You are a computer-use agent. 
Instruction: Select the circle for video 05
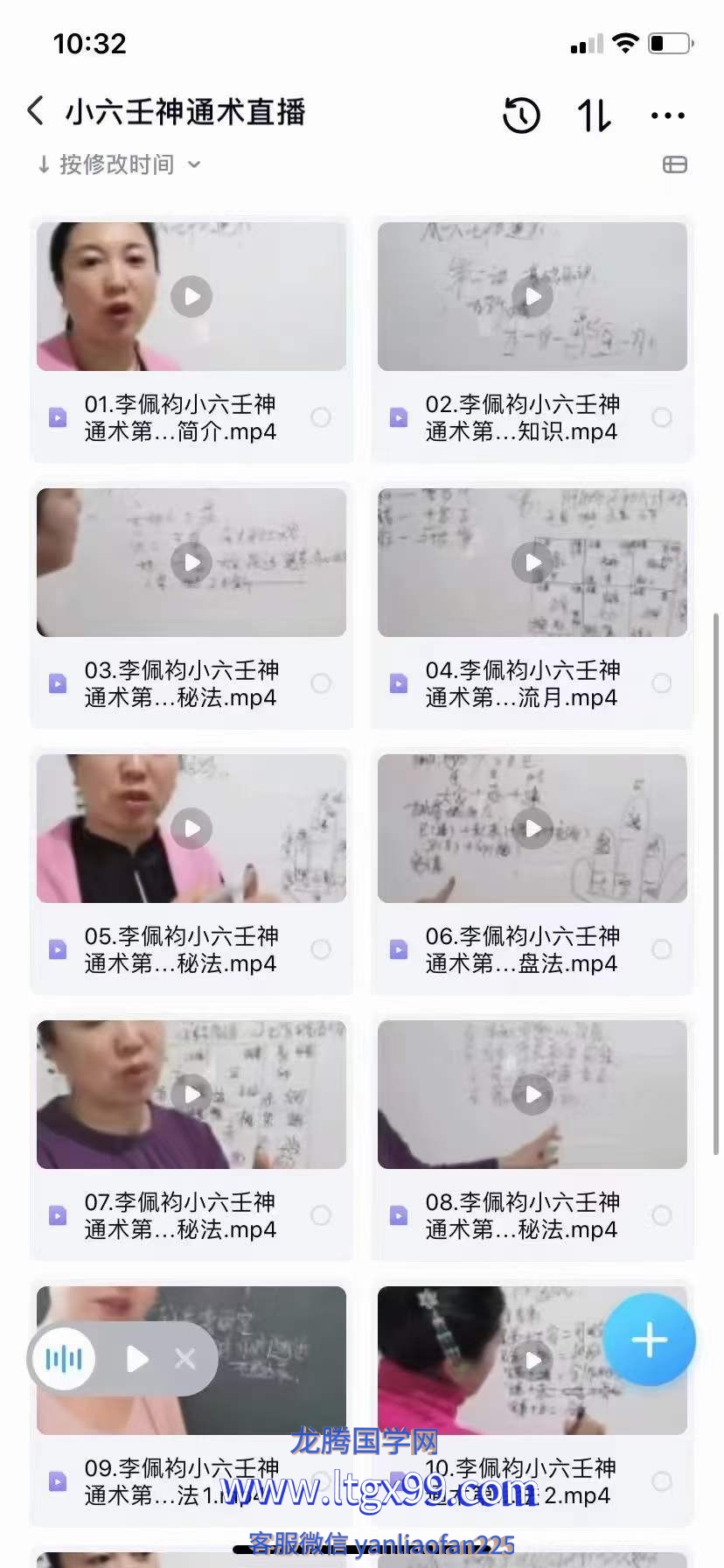click(321, 949)
